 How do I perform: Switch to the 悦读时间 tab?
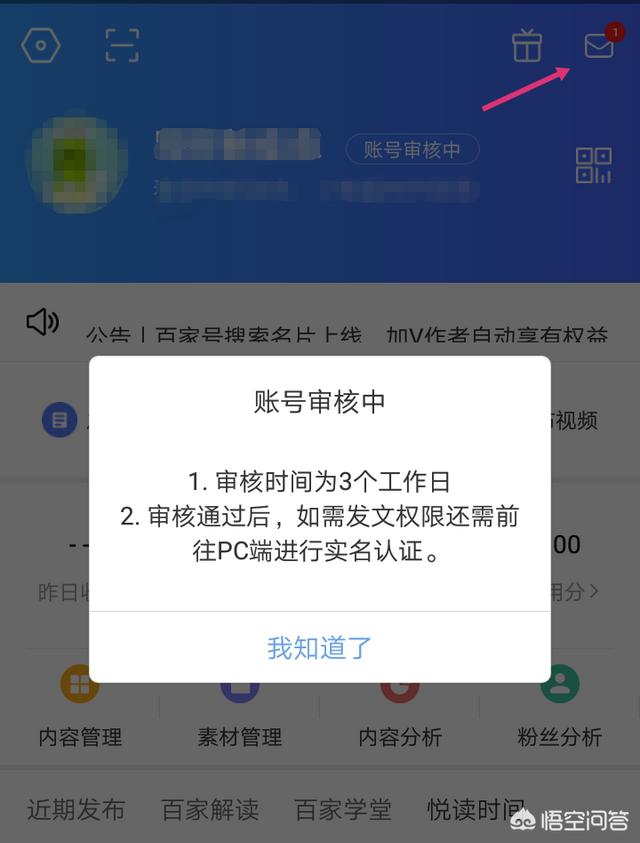pyautogui.click(x=475, y=809)
